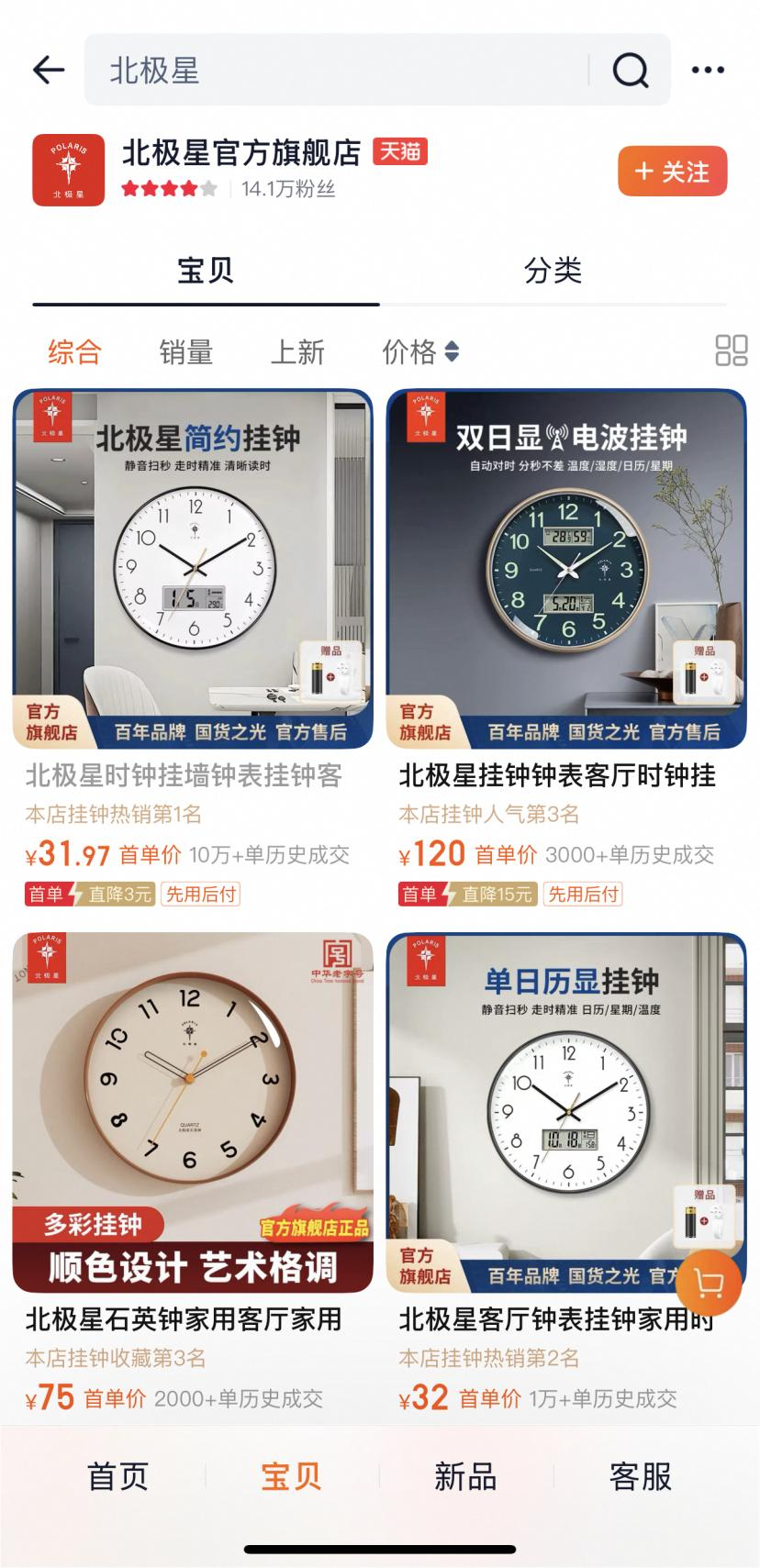Screen dimensions: 760x1568
Task: Tap the magnifier search icon
Action: click(631, 70)
